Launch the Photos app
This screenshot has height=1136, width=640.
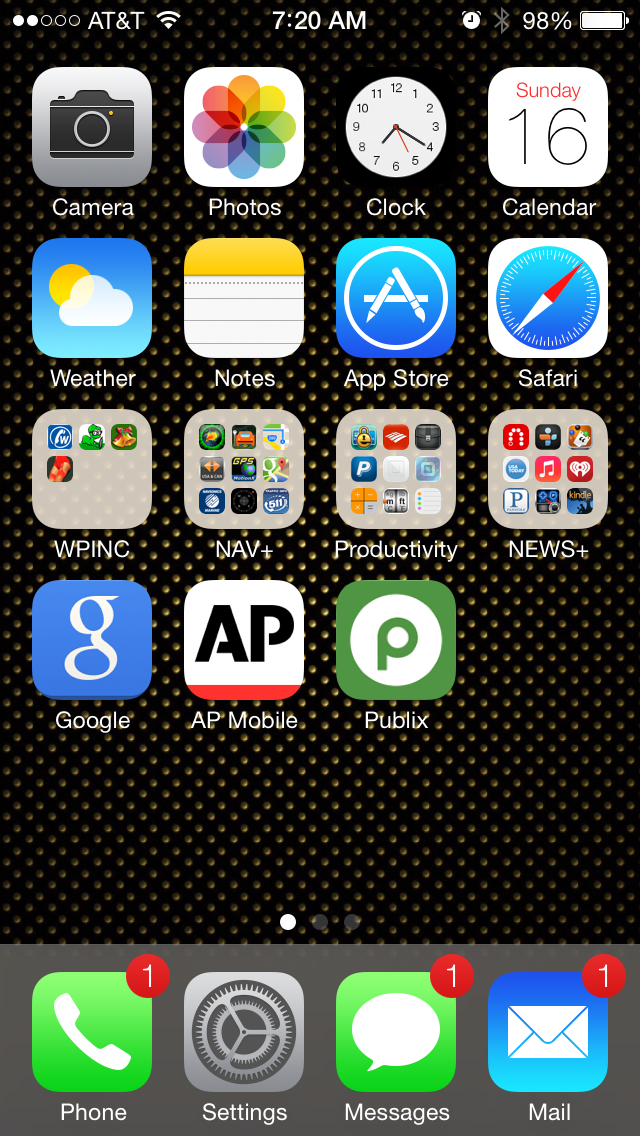(244, 127)
